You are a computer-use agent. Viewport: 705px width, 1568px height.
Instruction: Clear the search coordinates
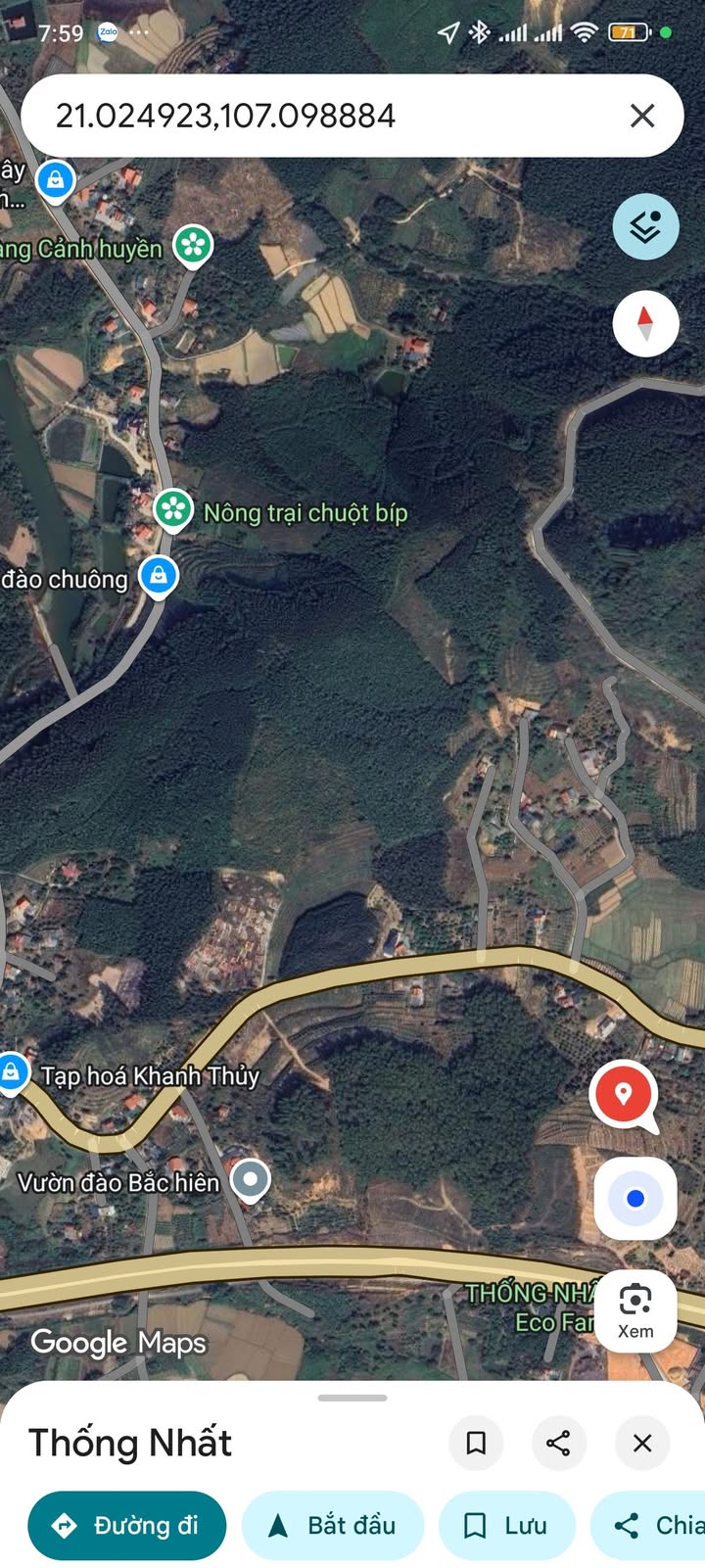coord(642,117)
